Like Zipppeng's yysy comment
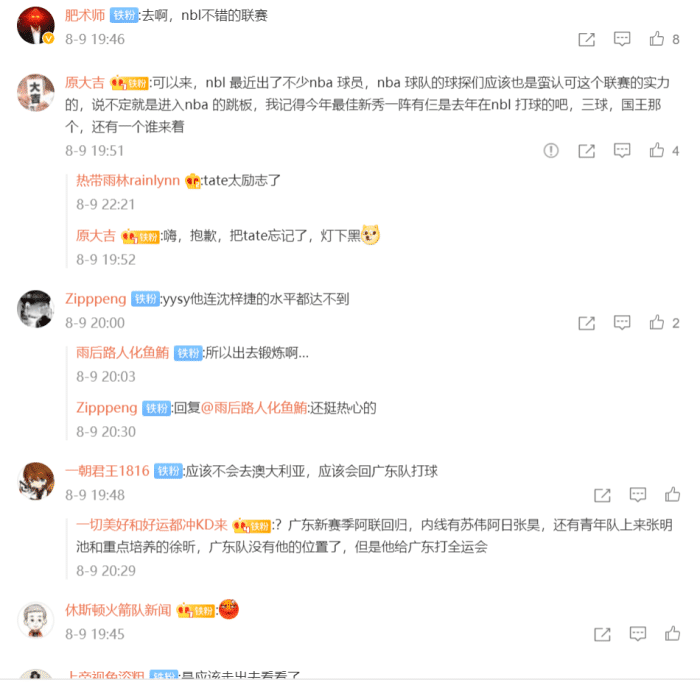The image size is (700, 688). [657, 322]
